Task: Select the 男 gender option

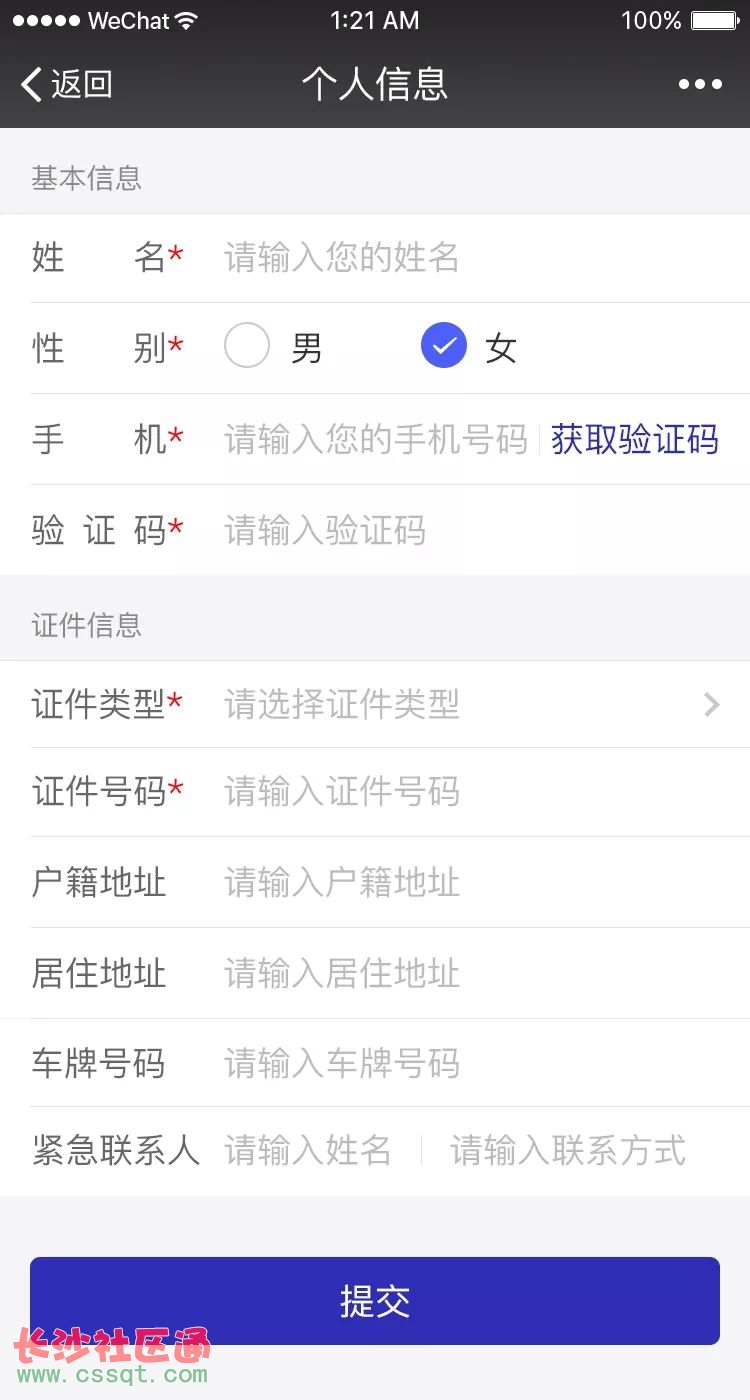Action: [x=274, y=348]
